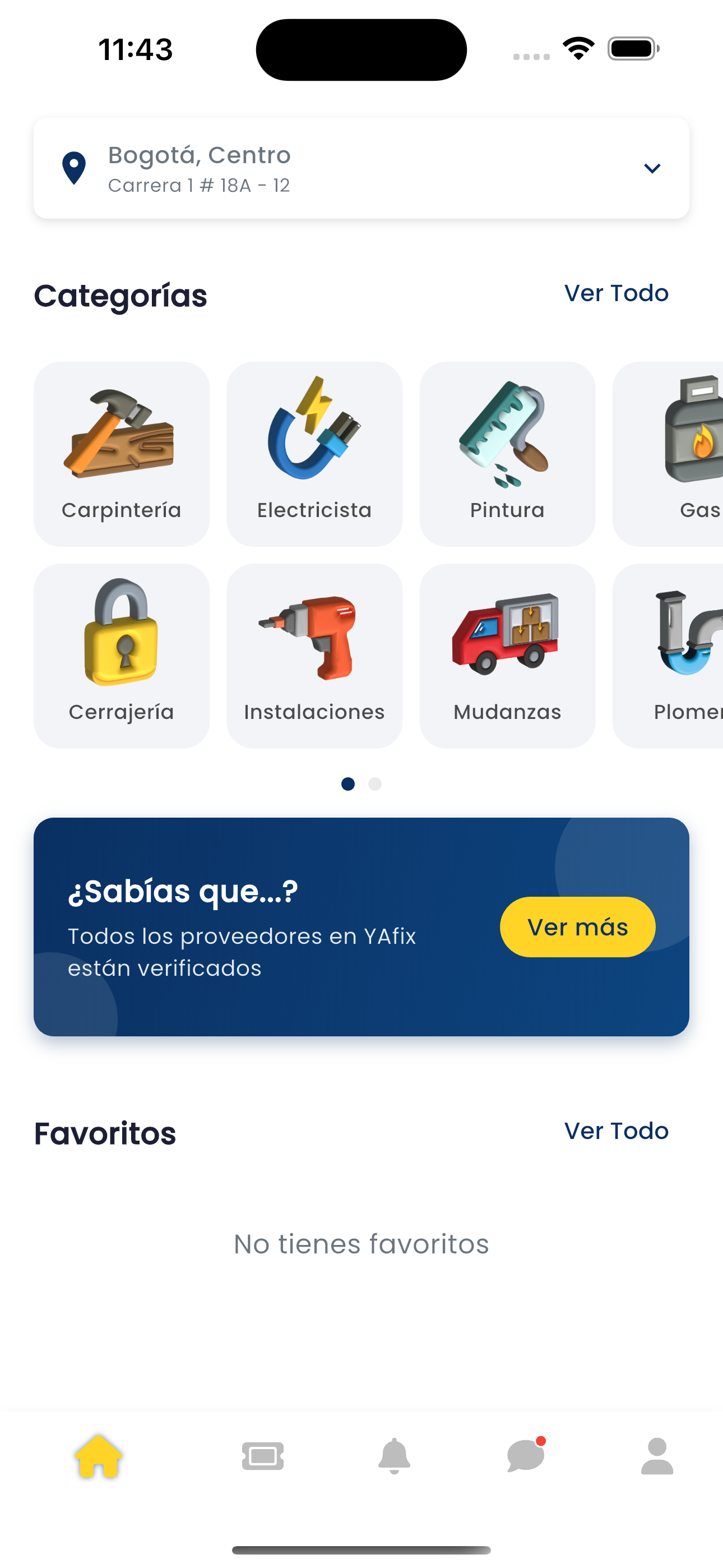Open the notifications bell
This screenshot has height=1568, width=723.
(x=395, y=1455)
